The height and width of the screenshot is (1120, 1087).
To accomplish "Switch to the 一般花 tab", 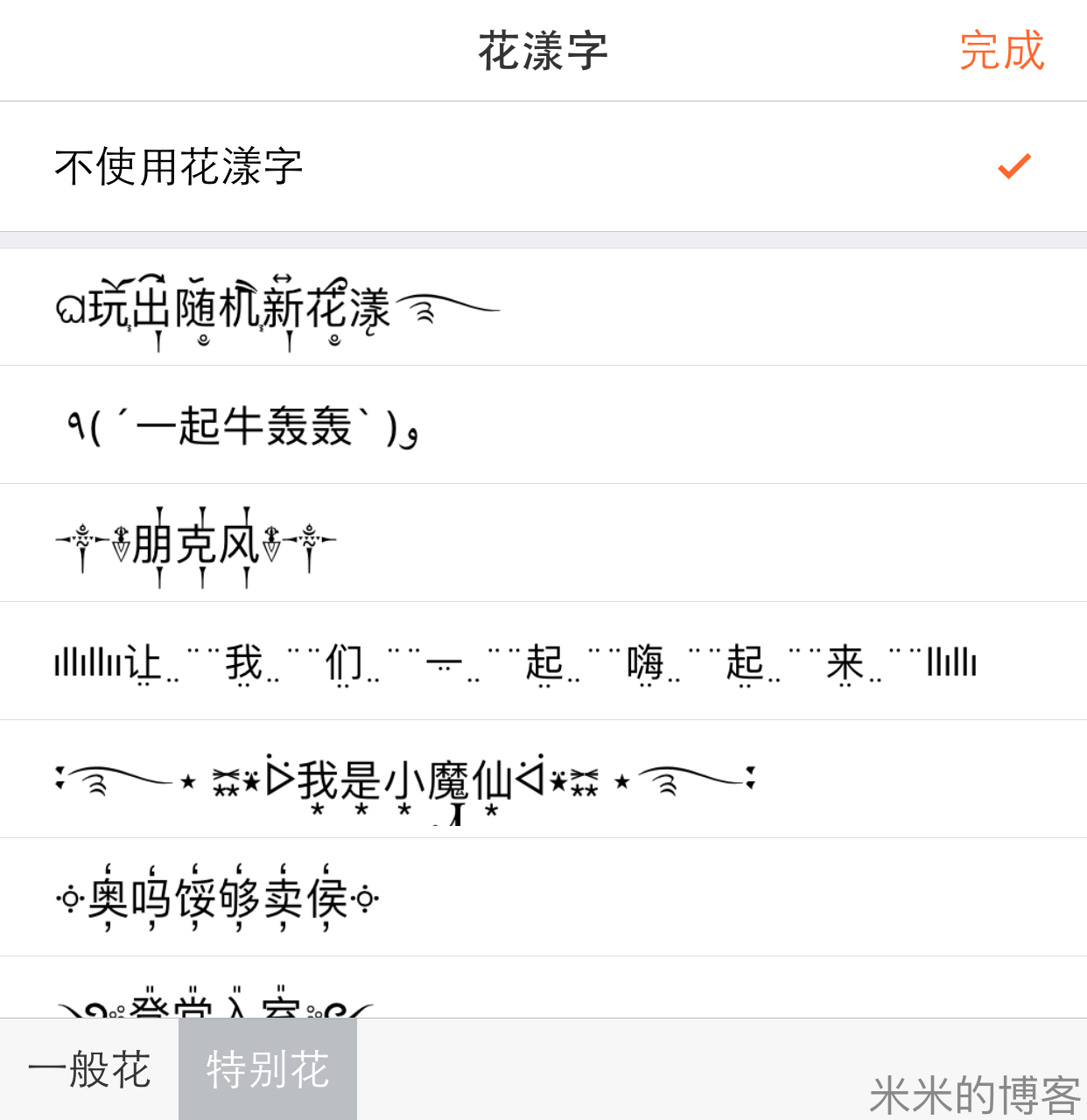I will click(89, 1069).
